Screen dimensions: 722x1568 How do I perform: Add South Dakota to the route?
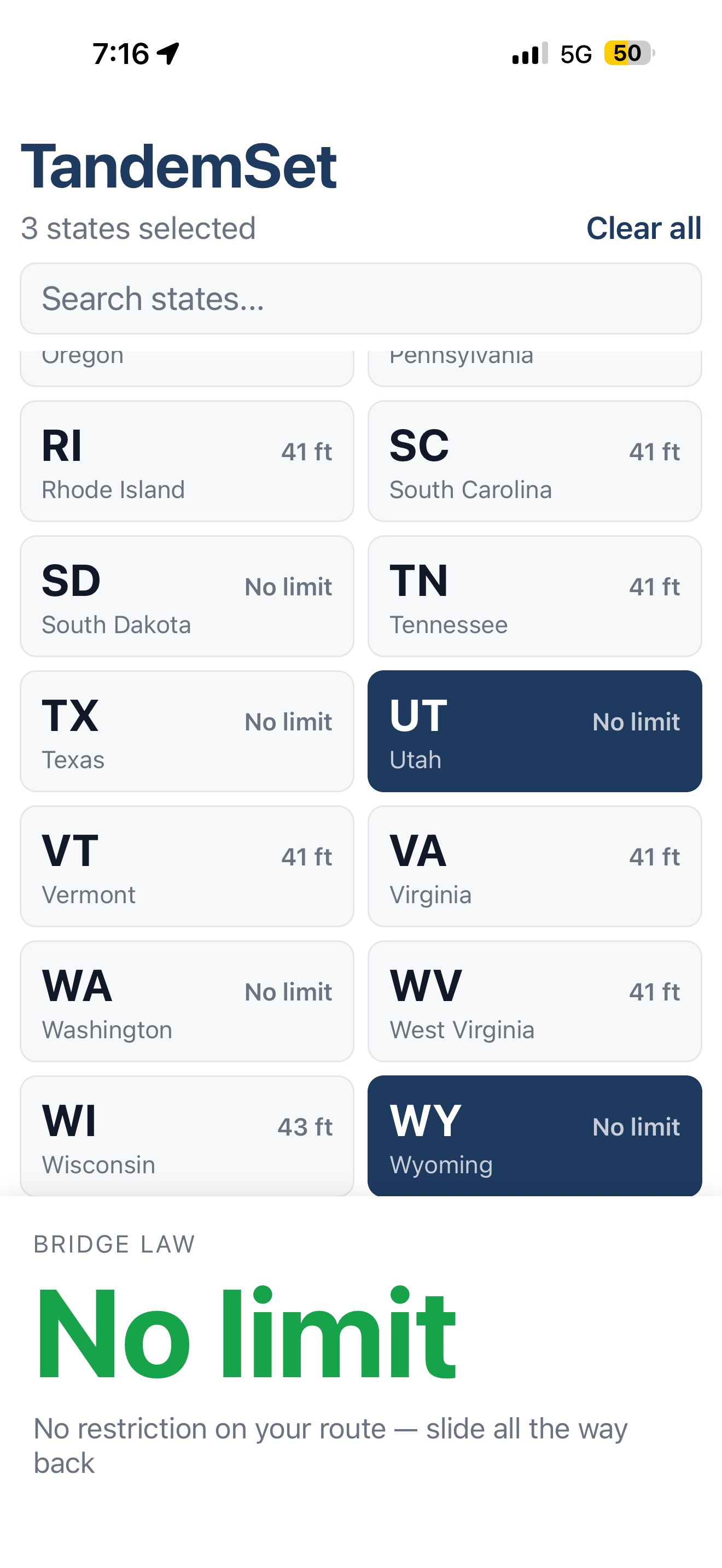[x=187, y=596]
